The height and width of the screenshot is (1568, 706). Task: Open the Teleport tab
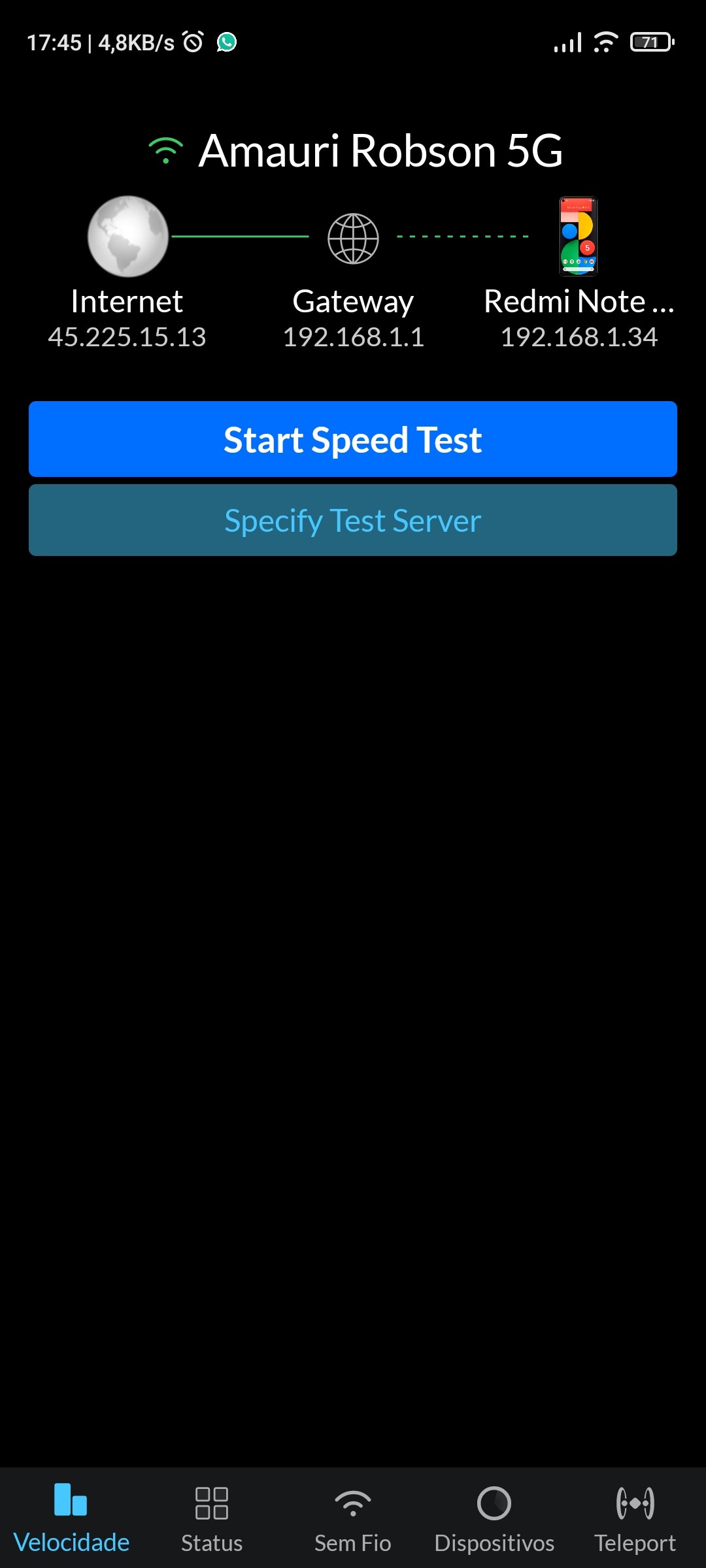point(635,1518)
